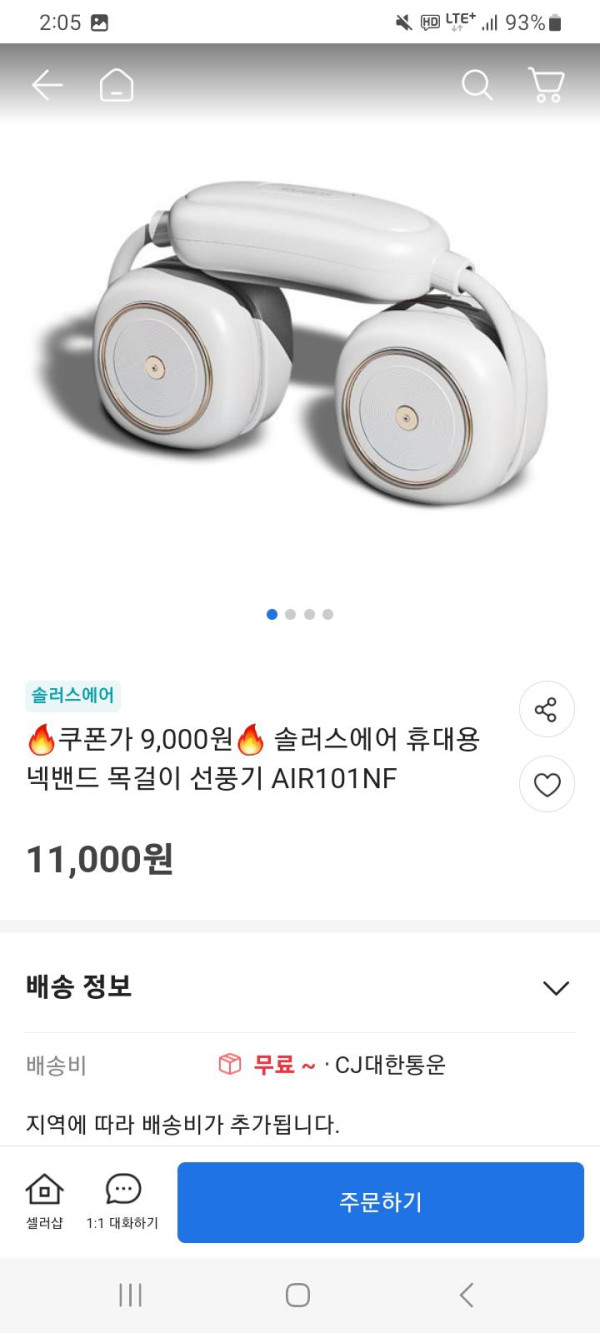The width and height of the screenshot is (600, 1333).
Task: Tap the 주문하기 order button
Action: (x=380, y=1202)
